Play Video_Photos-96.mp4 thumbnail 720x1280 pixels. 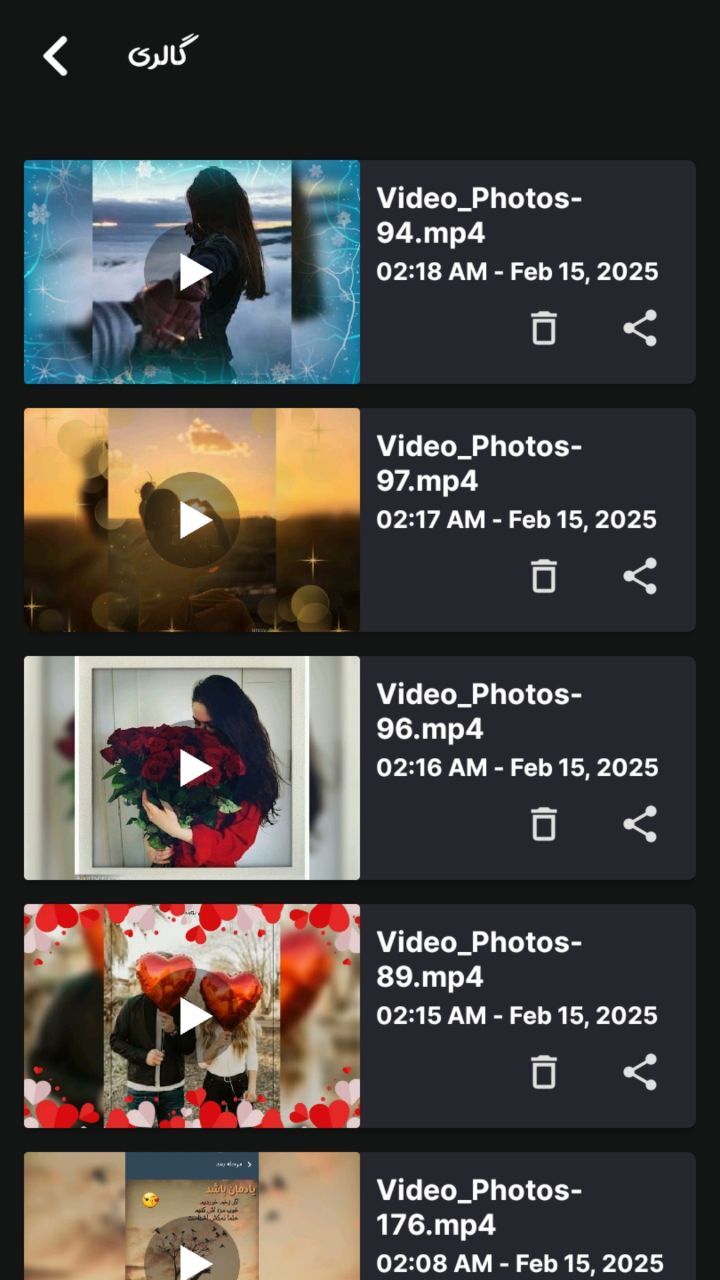pyautogui.click(x=193, y=768)
